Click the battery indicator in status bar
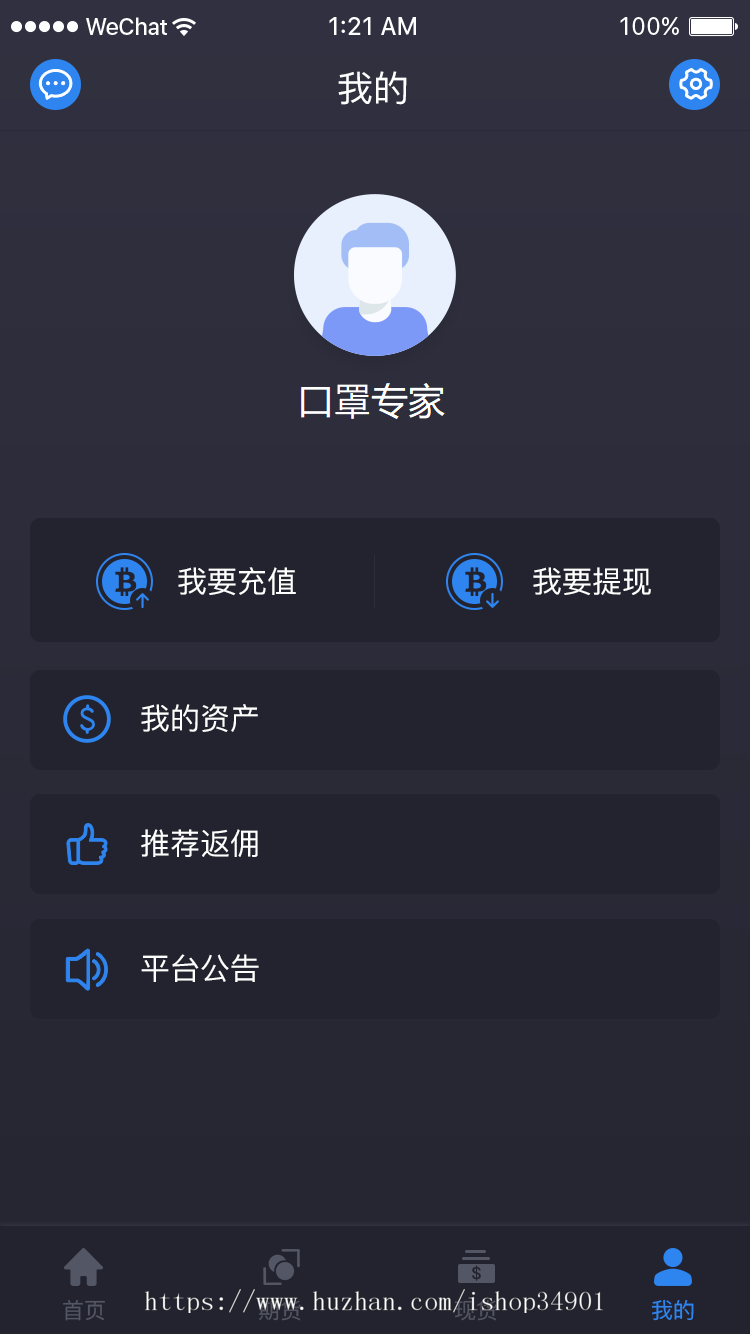 point(712,26)
